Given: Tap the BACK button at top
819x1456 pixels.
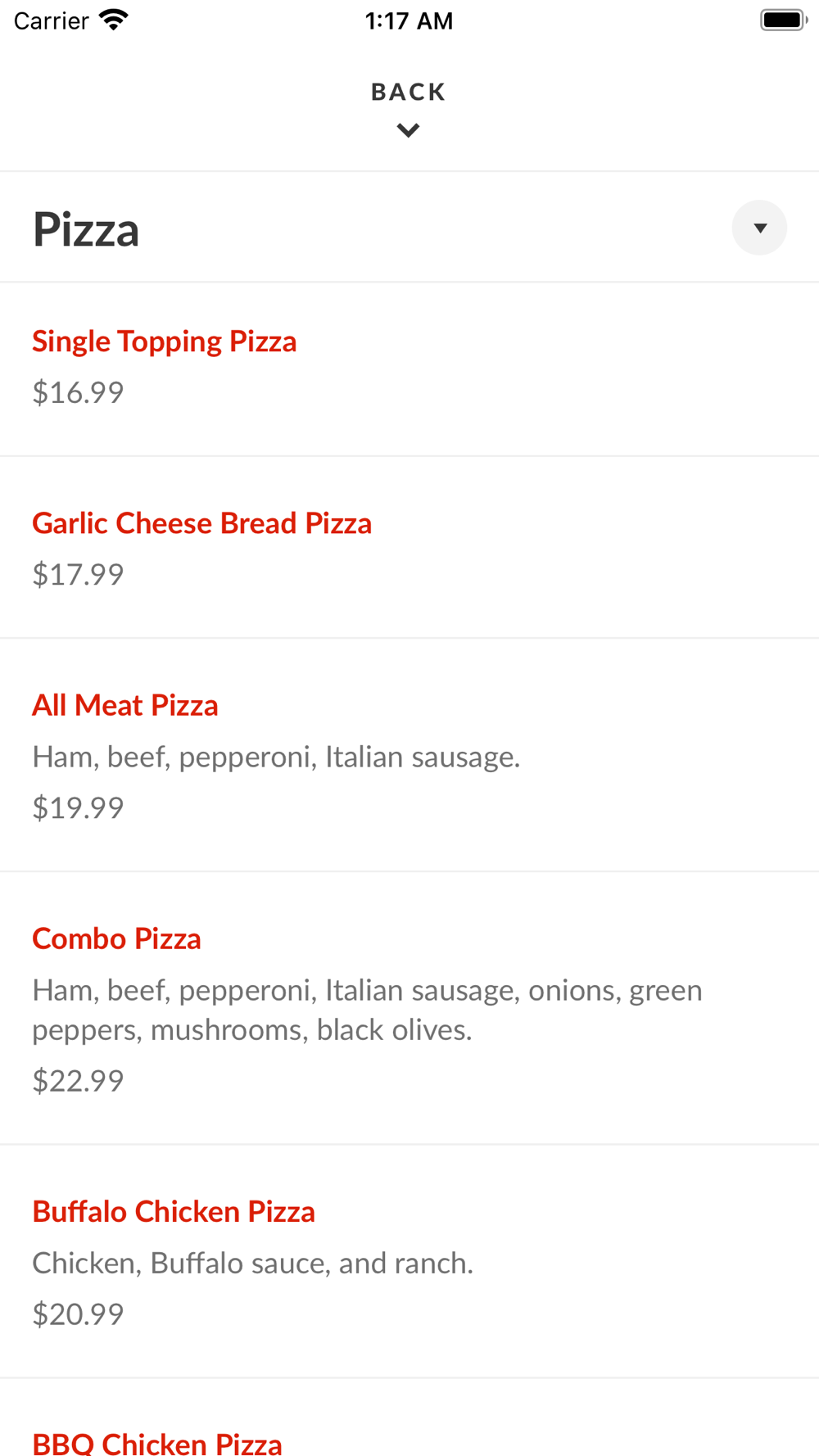Looking at the screenshot, I should pos(408,106).
